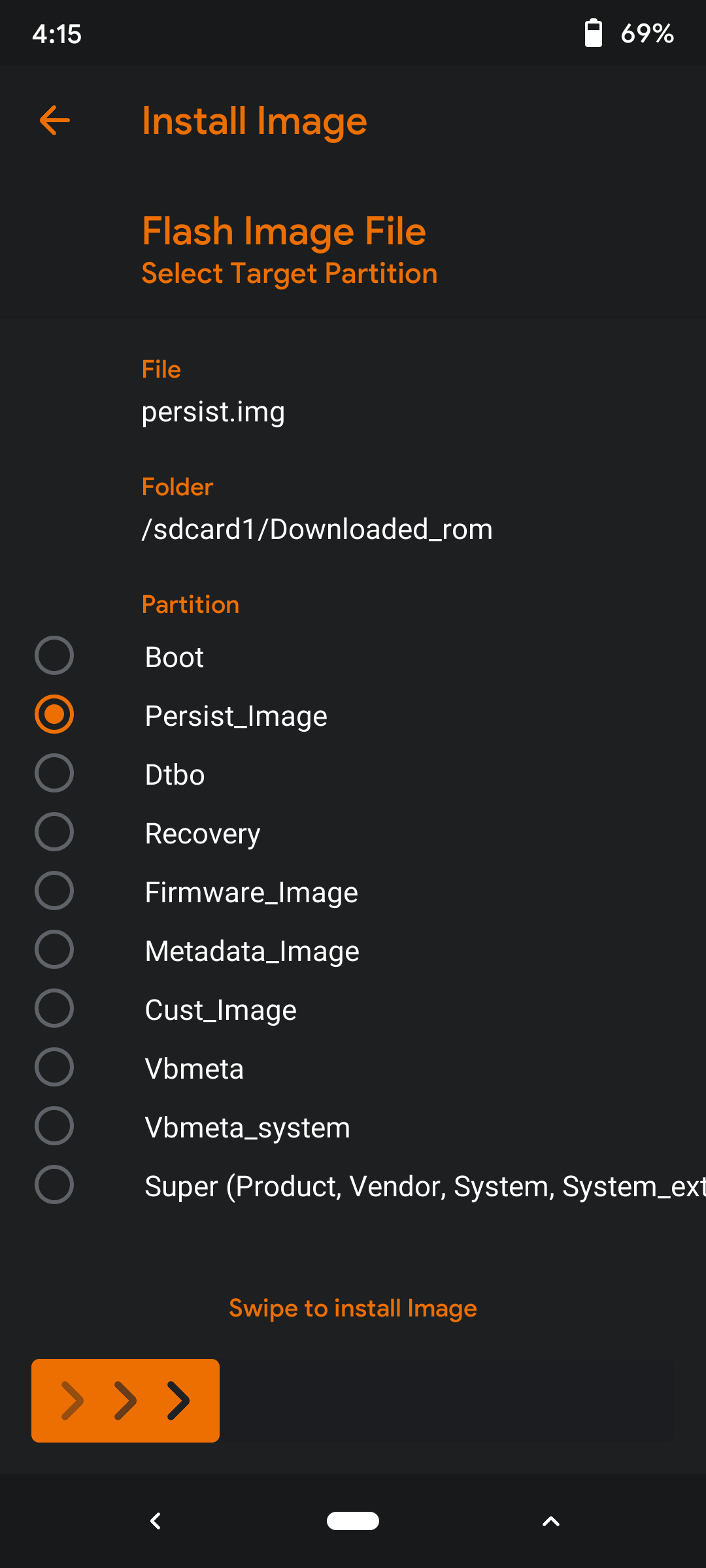Open the console via the up chevron

click(551, 1521)
